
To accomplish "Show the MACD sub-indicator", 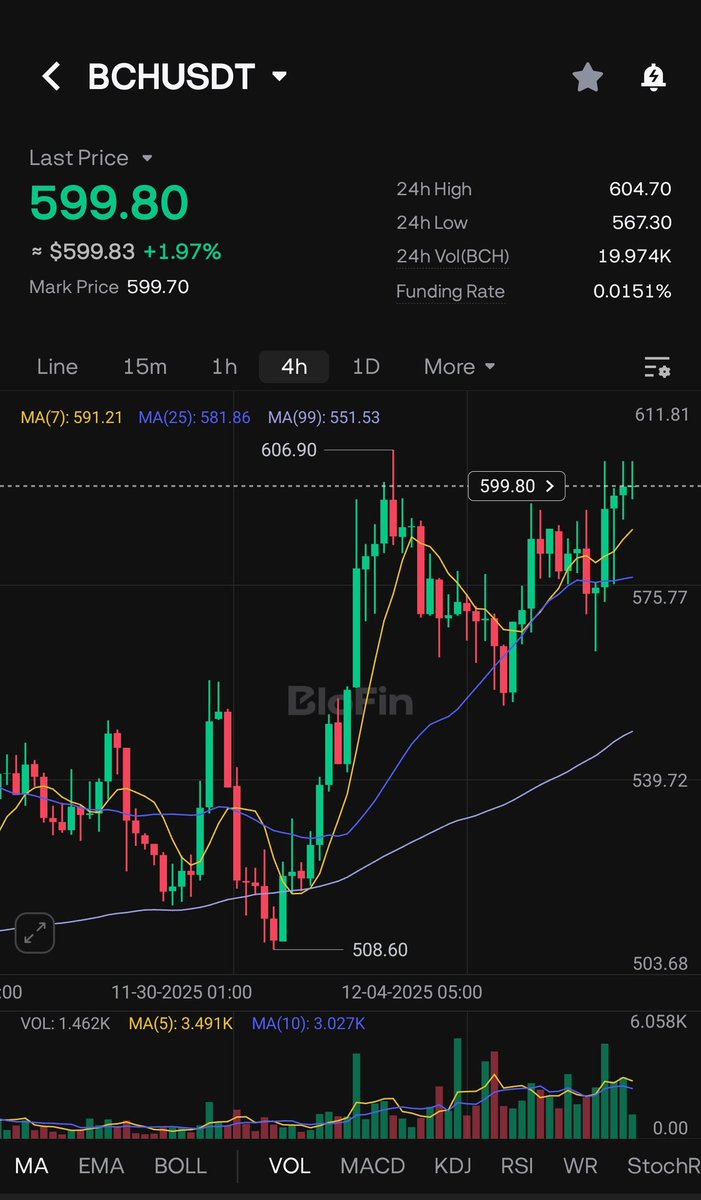I will pos(372,1166).
